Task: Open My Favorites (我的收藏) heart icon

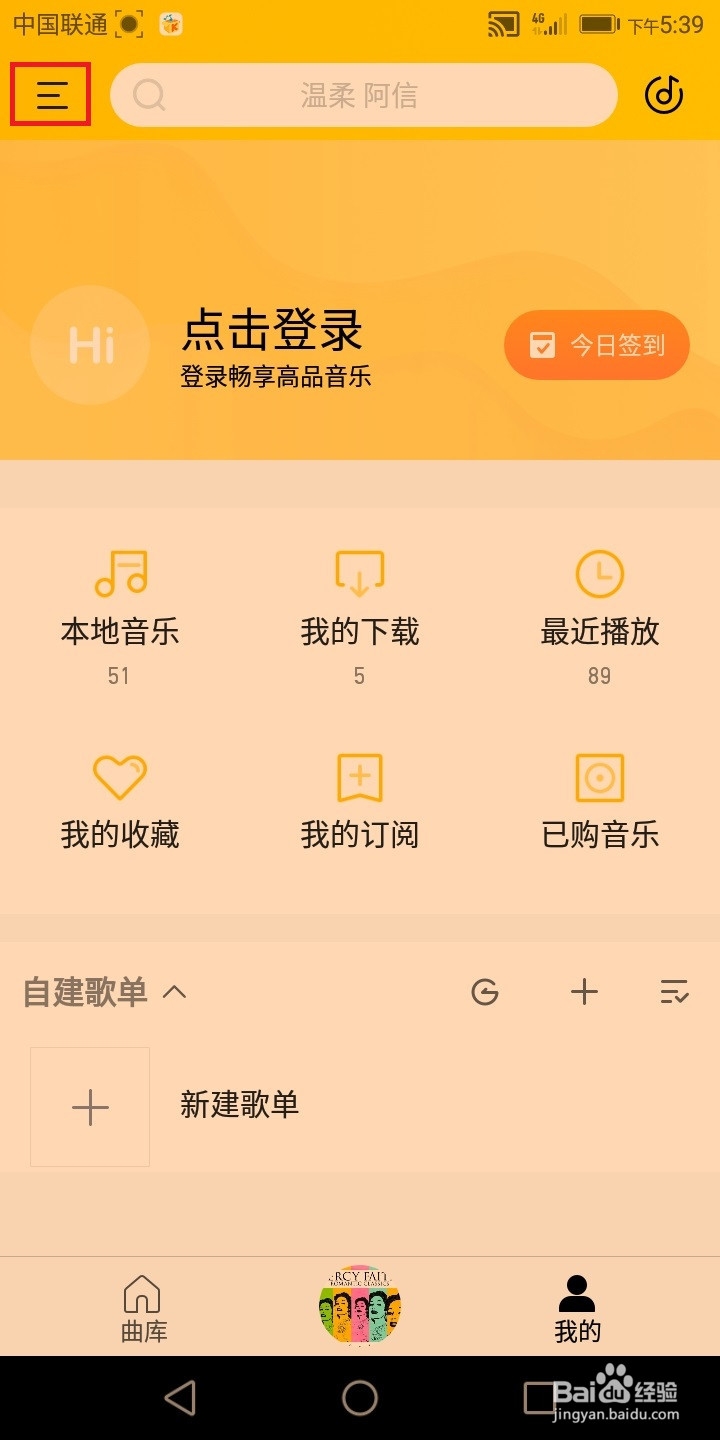Action: [119, 800]
